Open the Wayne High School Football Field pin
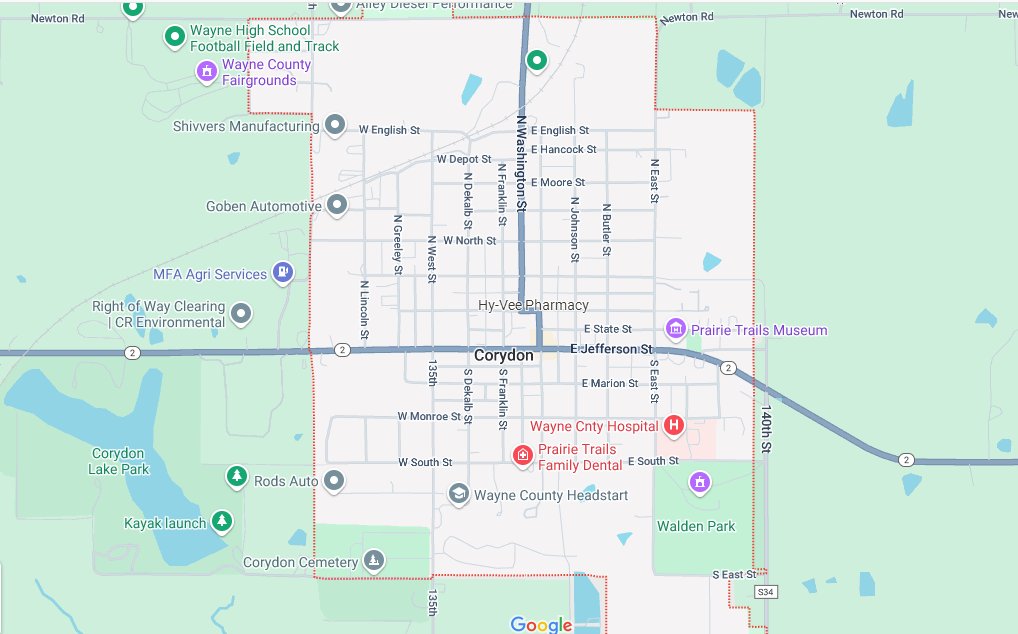 pyautogui.click(x=175, y=37)
